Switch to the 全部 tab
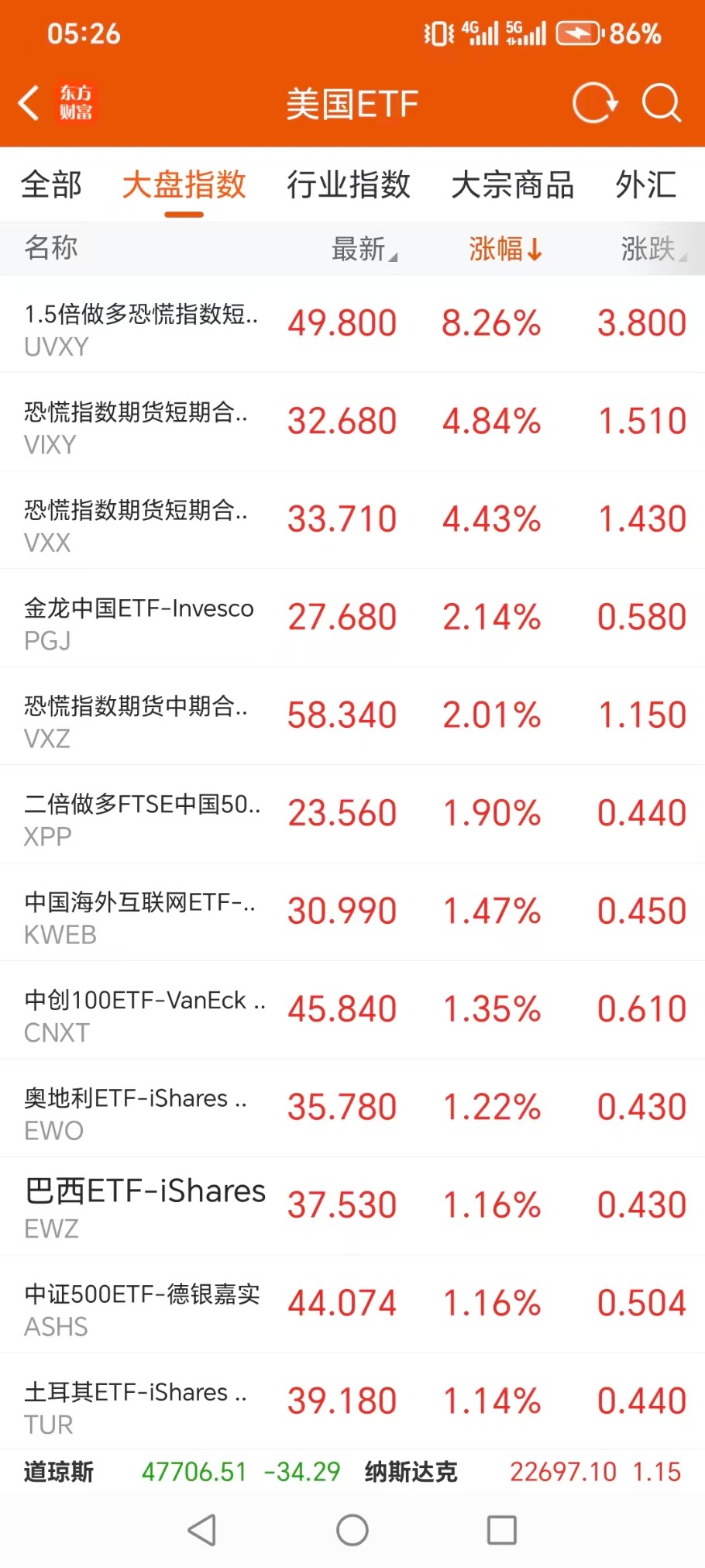Viewport: 705px width, 1568px height. pos(51,185)
